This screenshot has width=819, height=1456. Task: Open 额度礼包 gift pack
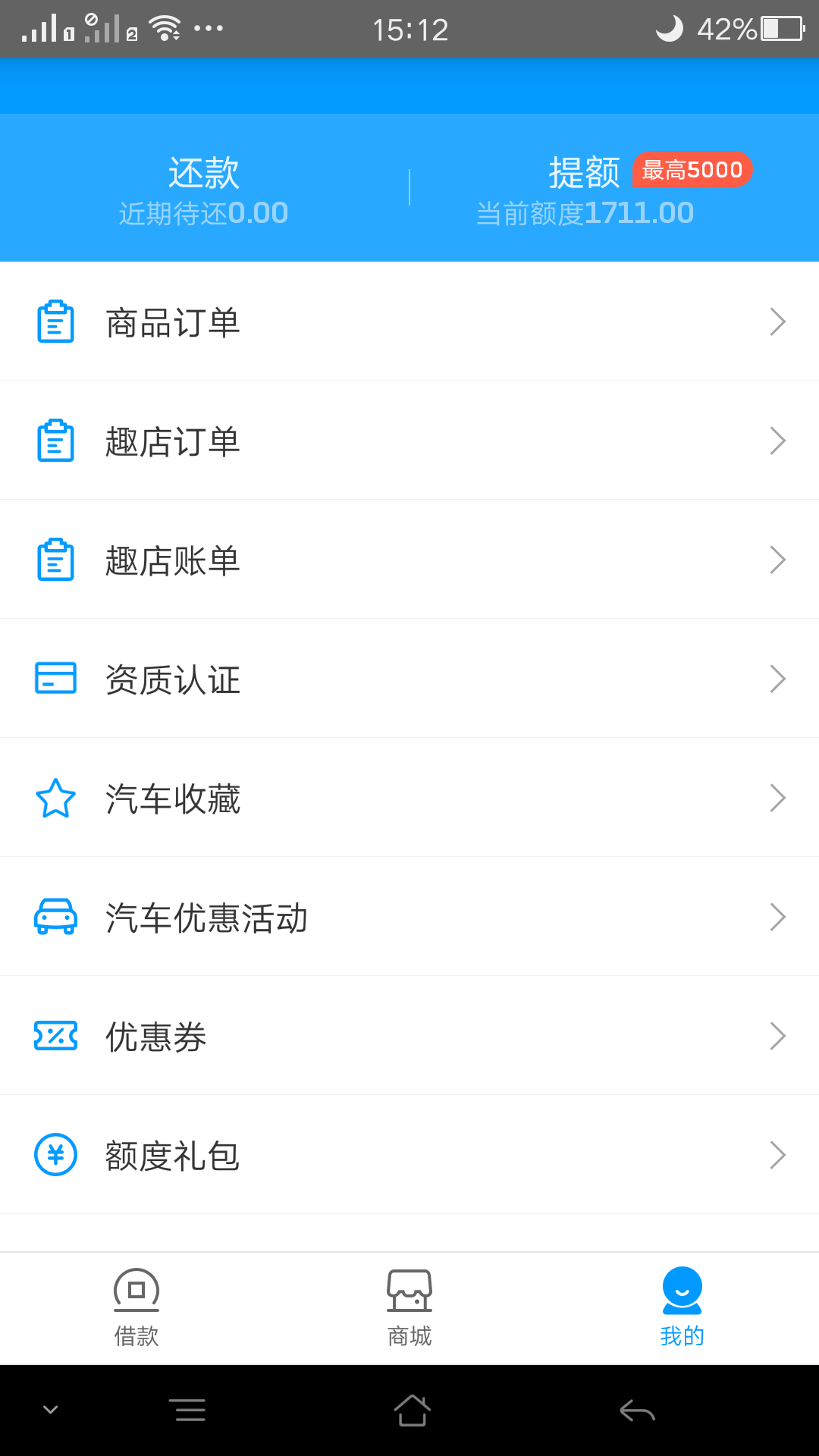409,1155
